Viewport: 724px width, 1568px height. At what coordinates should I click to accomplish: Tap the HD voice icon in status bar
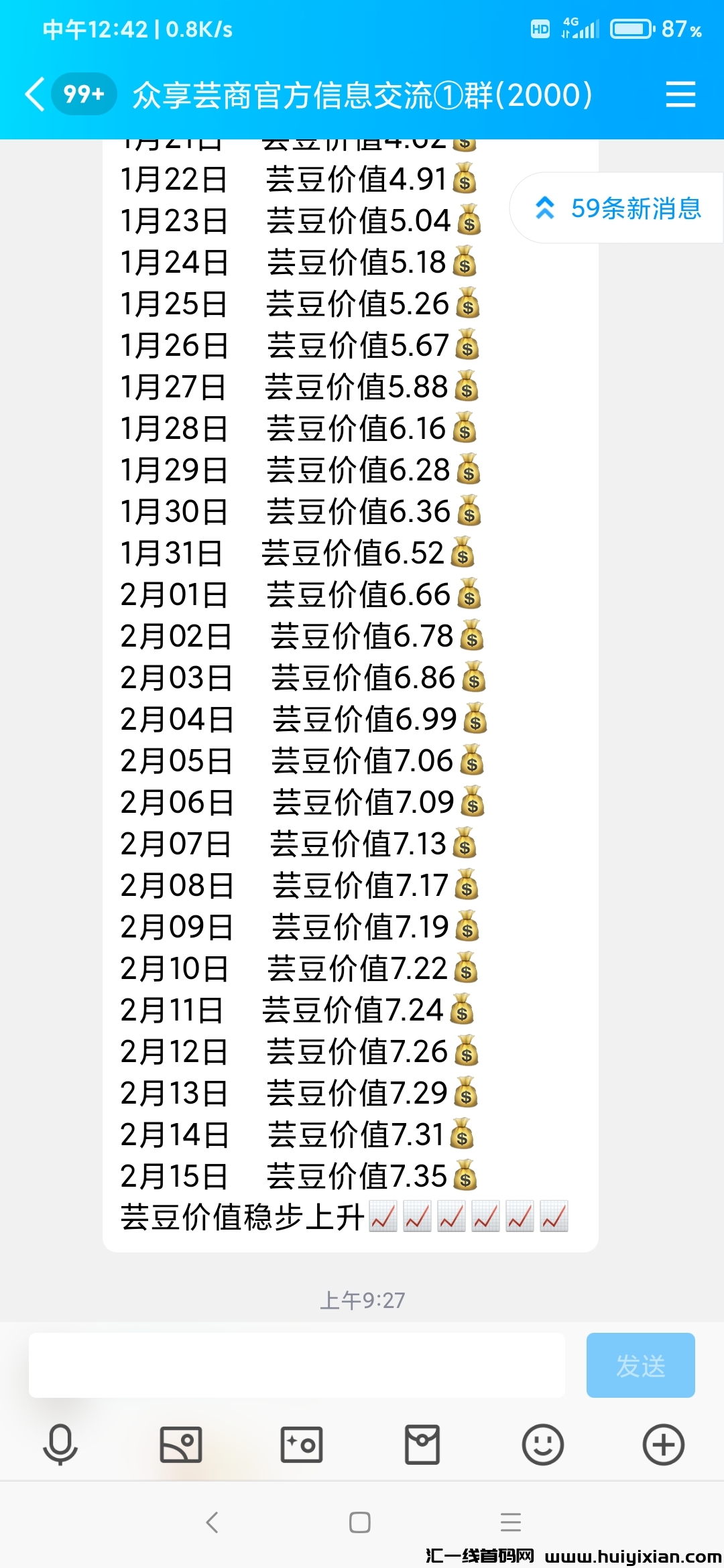tap(540, 29)
